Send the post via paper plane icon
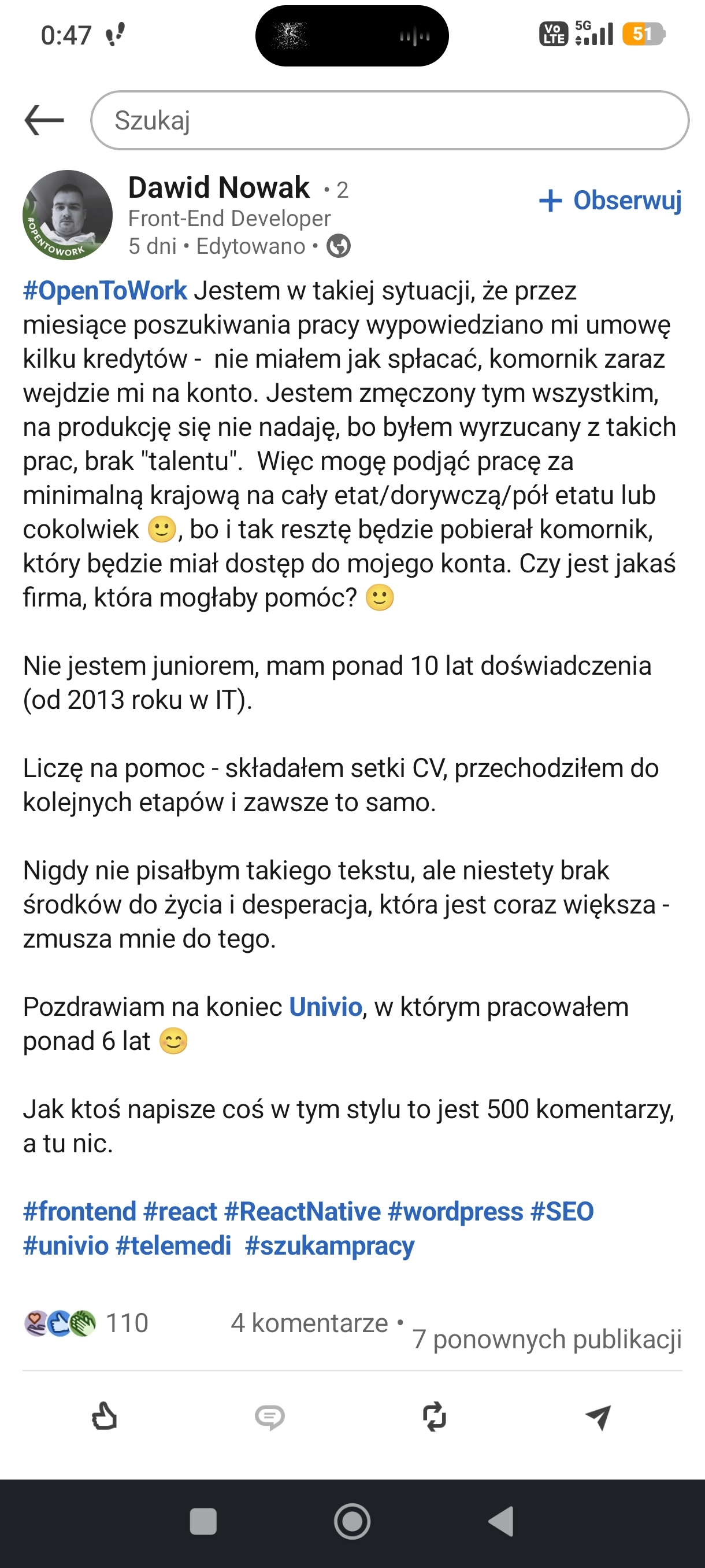This screenshot has width=705, height=1568. click(599, 1417)
